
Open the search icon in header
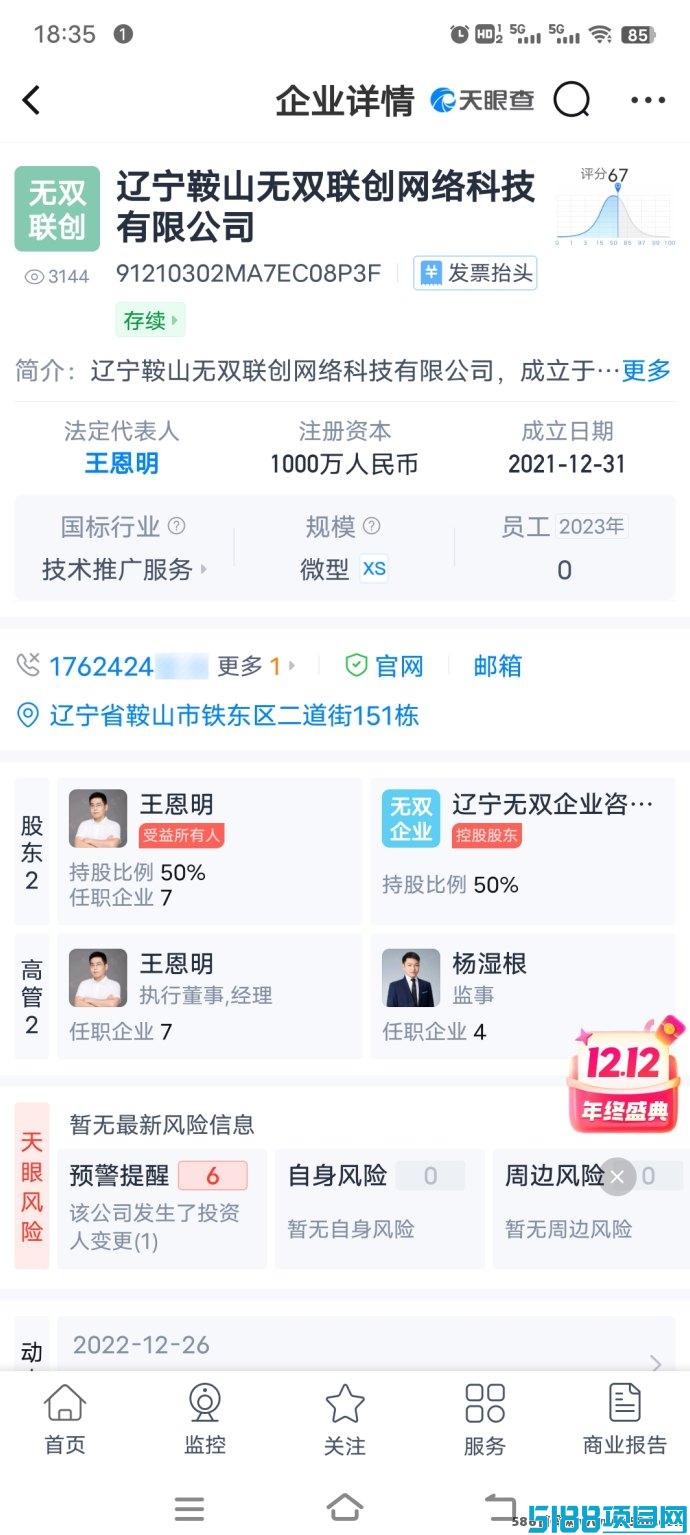pos(571,100)
